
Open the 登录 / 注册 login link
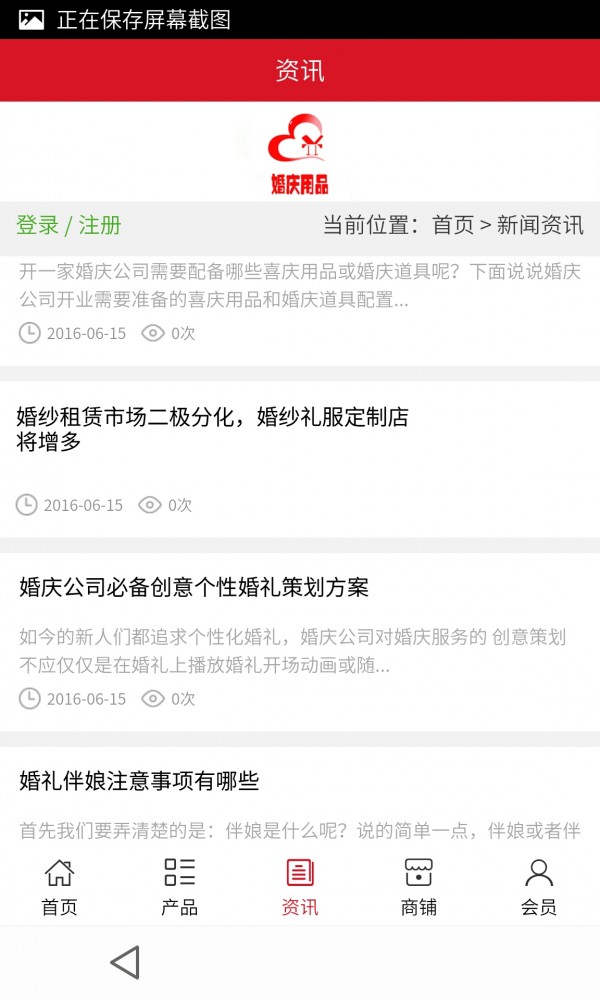click(69, 225)
